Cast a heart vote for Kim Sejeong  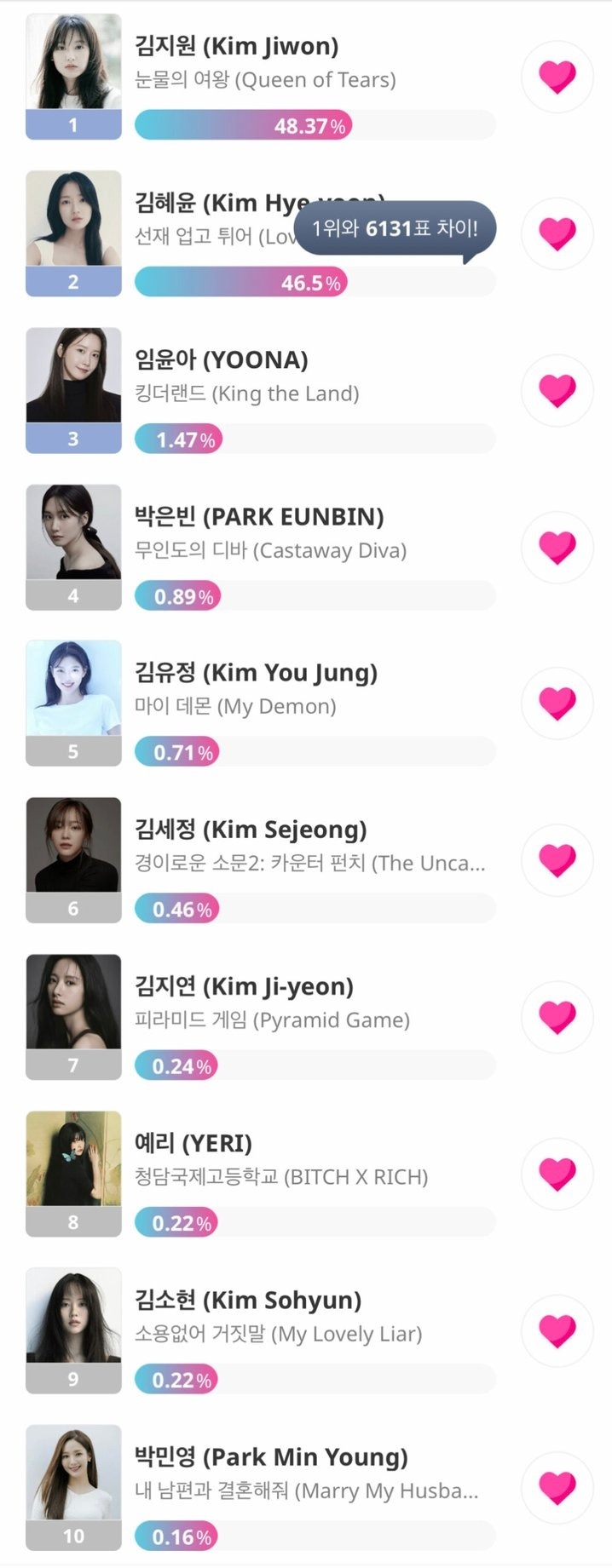click(x=557, y=860)
